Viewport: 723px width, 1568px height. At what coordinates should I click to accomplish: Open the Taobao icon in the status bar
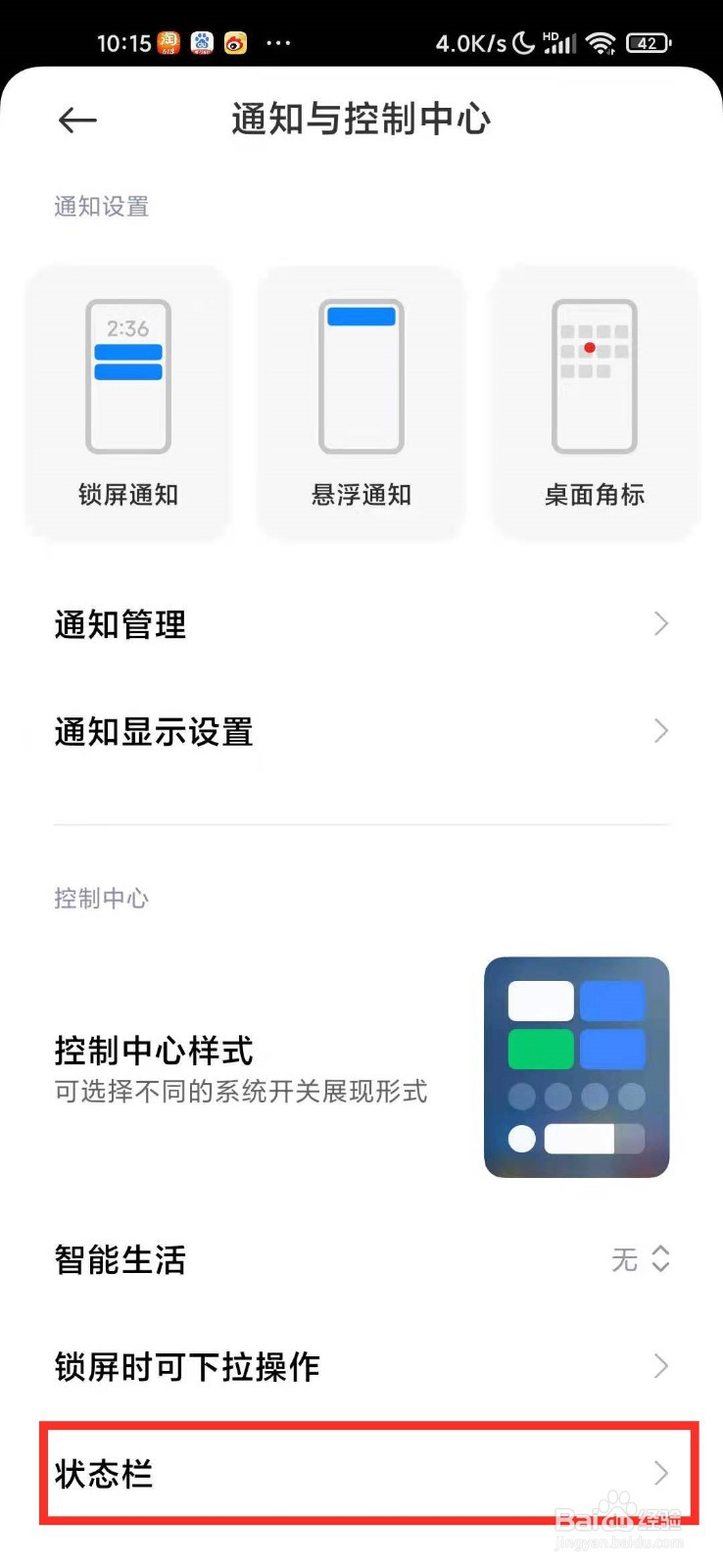point(168,42)
